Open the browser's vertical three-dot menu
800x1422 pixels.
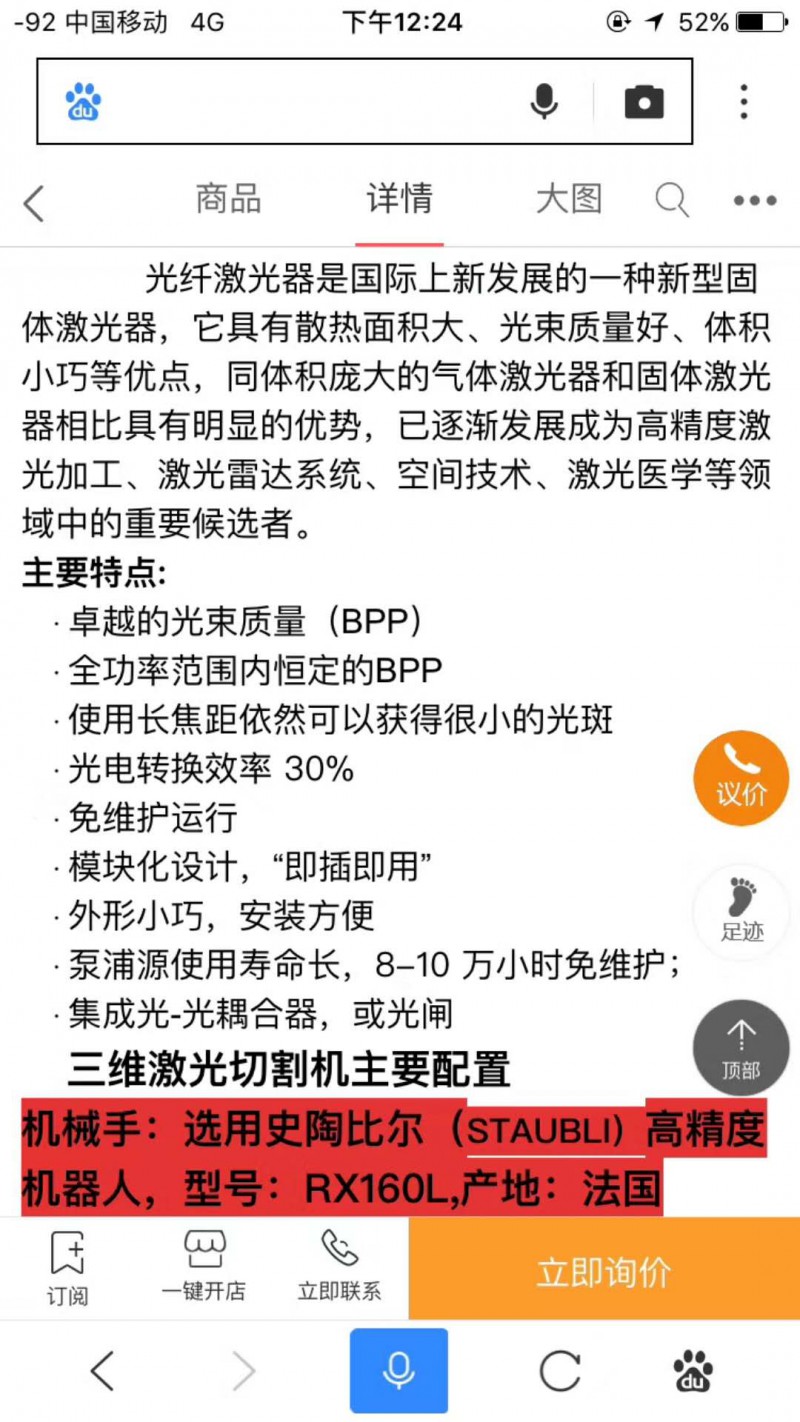[743, 102]
